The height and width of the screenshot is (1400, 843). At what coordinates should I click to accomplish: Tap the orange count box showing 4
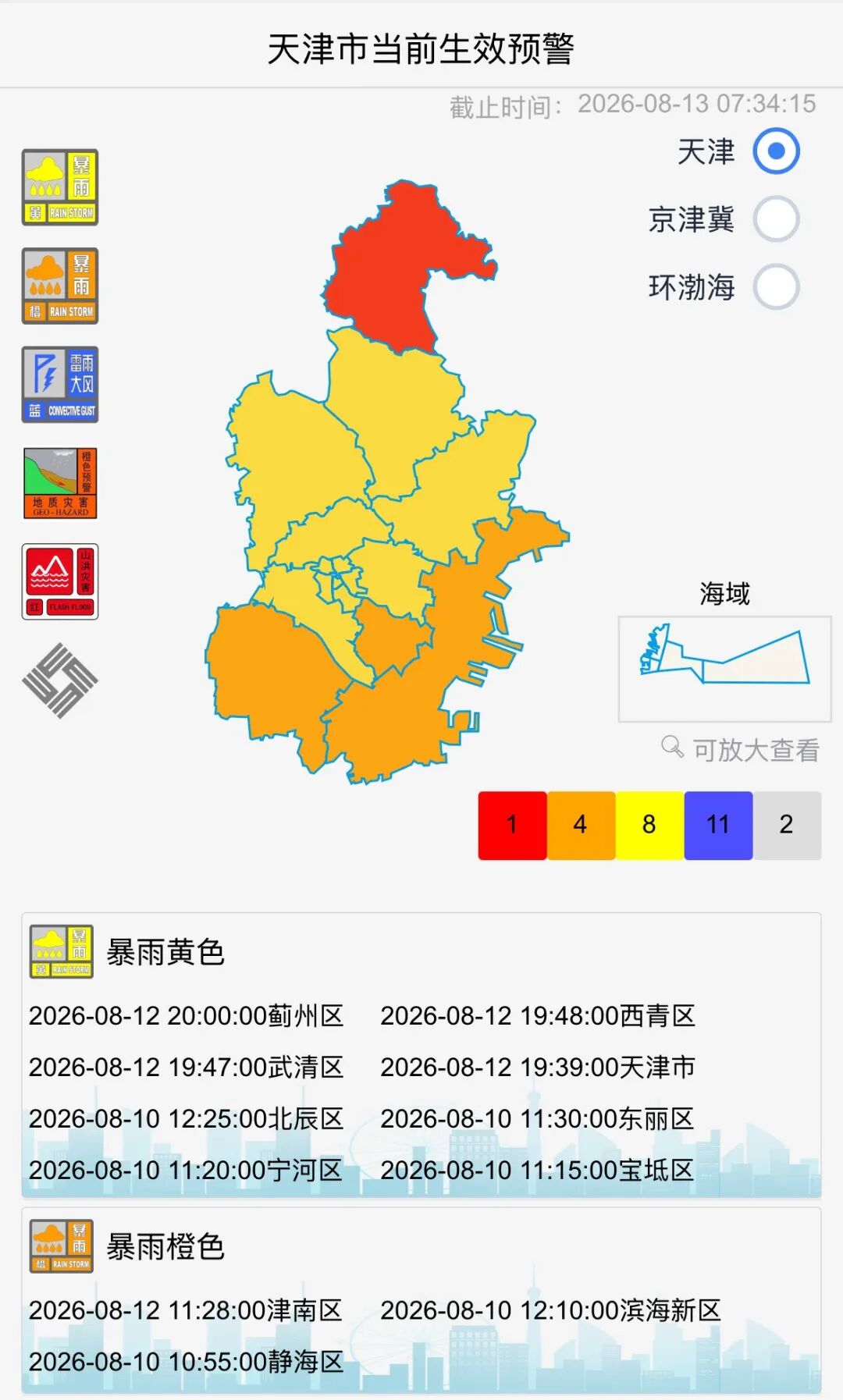tap(581, 826)
